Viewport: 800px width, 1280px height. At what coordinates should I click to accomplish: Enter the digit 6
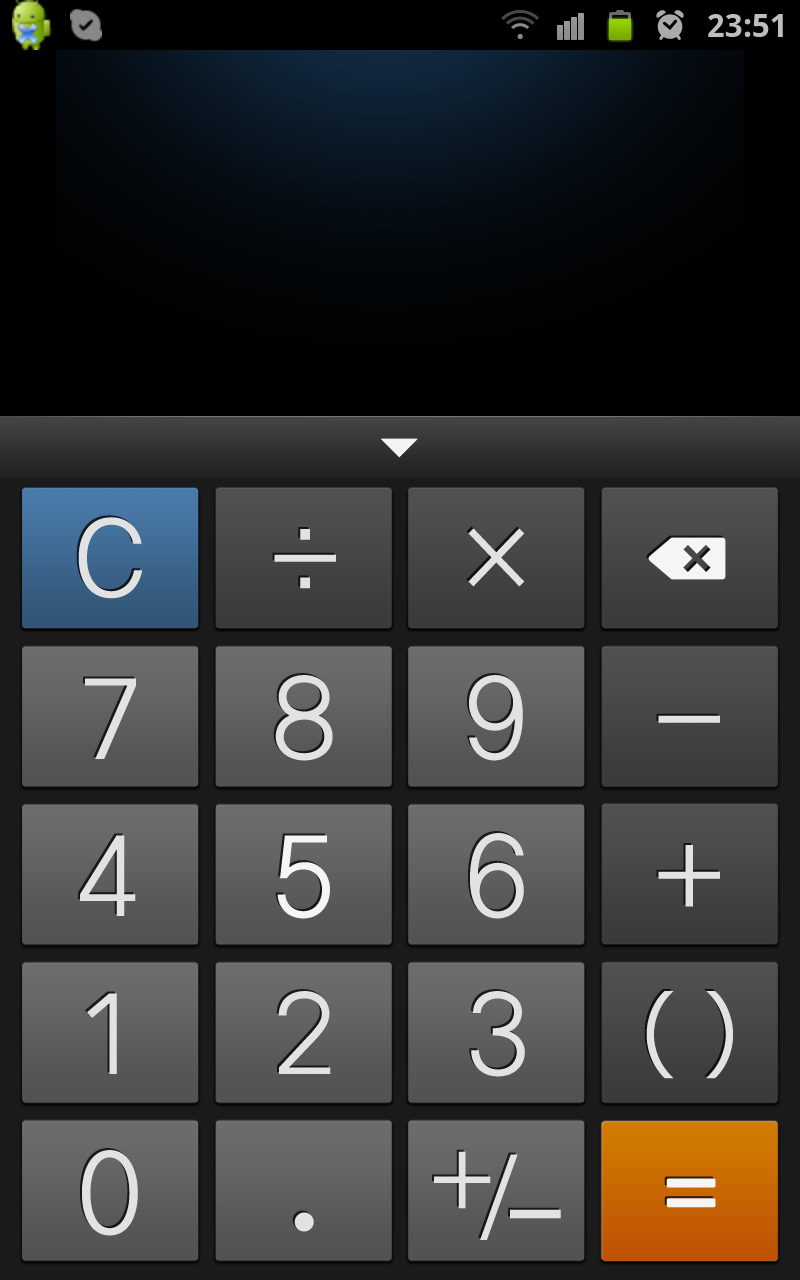coord(496,874)
